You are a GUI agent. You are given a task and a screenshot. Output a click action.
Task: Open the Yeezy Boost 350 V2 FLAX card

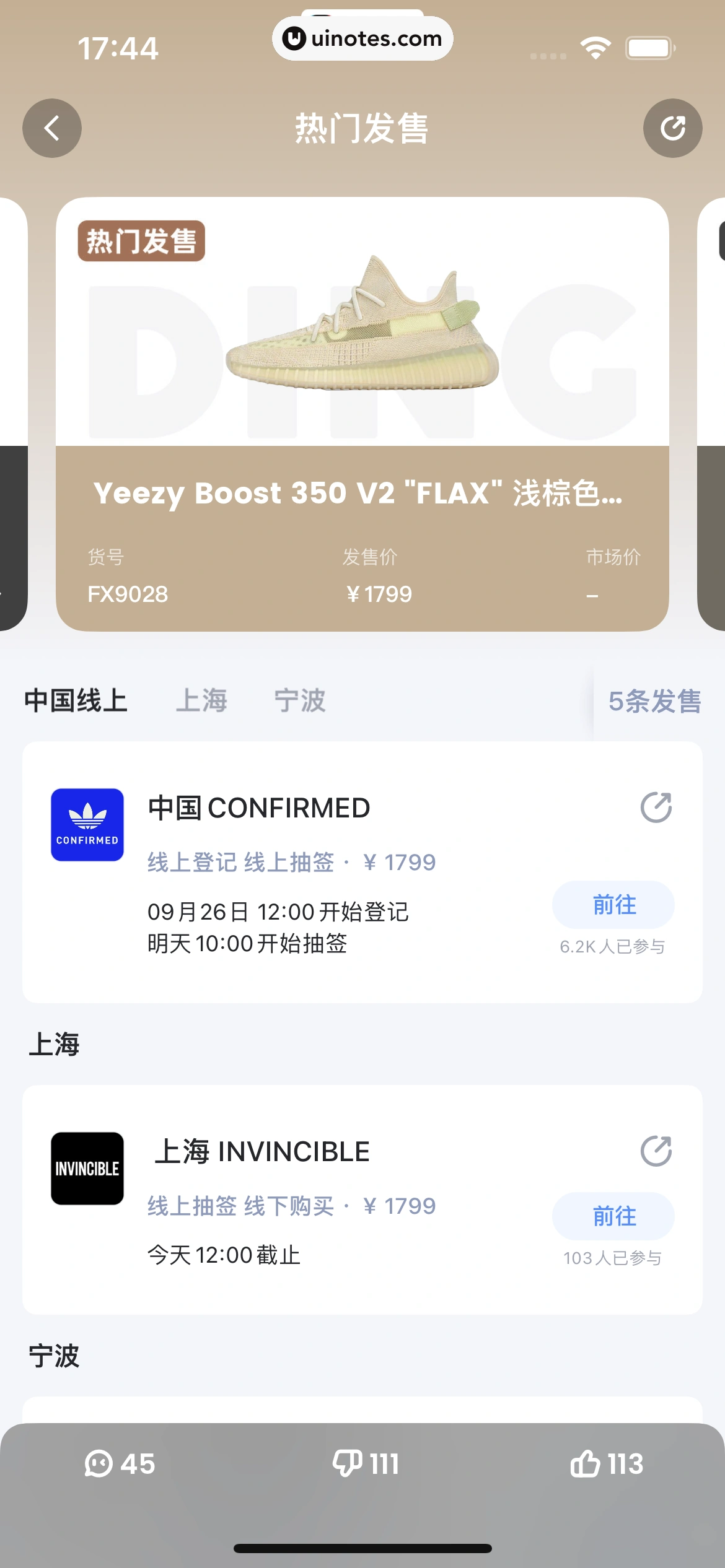362,414
